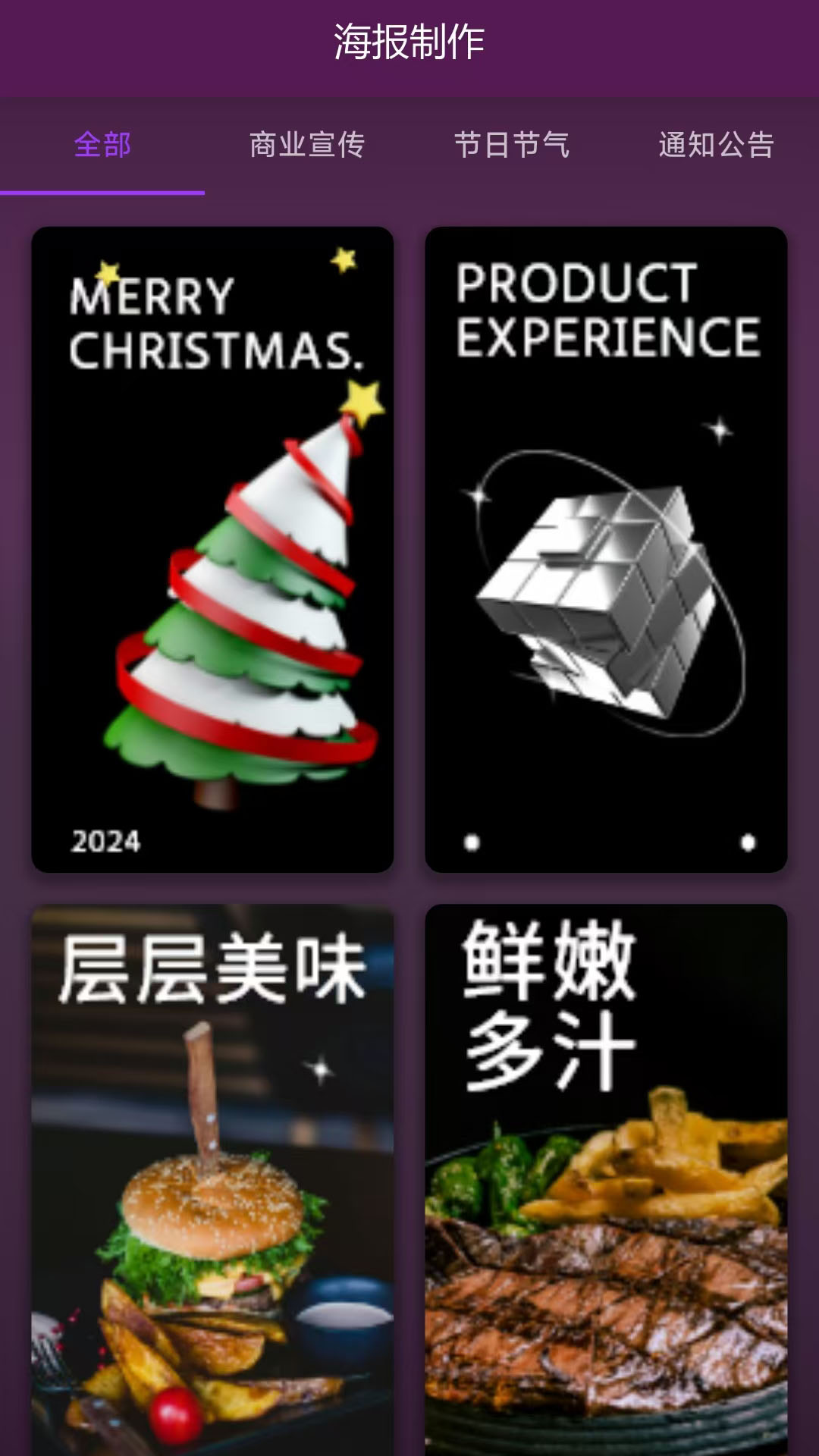
Task: Click the right pagination dot on Product Experience poster
Action: pos(747,842)
